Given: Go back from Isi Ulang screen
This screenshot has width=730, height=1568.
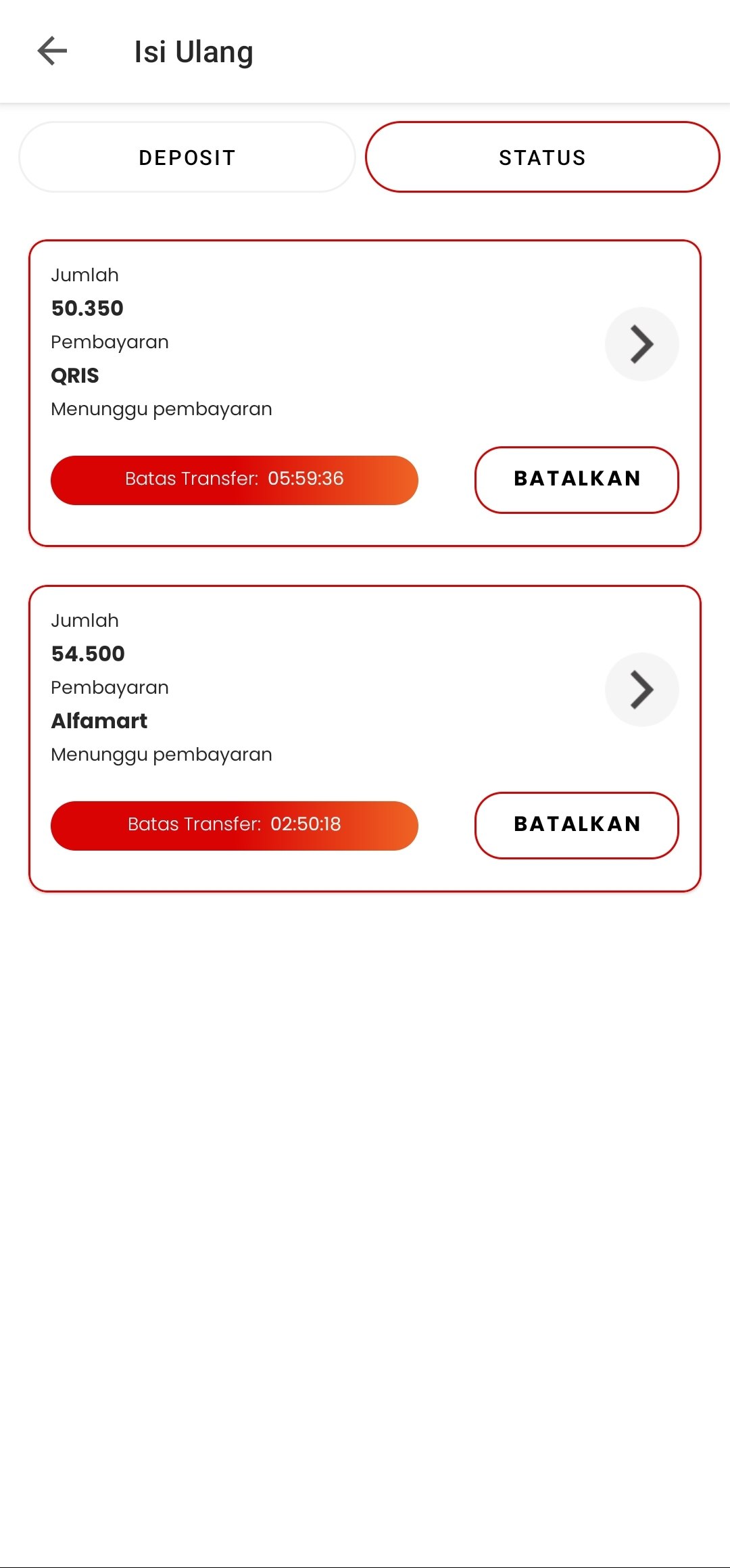Looking at the screenshot, I should pos(52,51).
